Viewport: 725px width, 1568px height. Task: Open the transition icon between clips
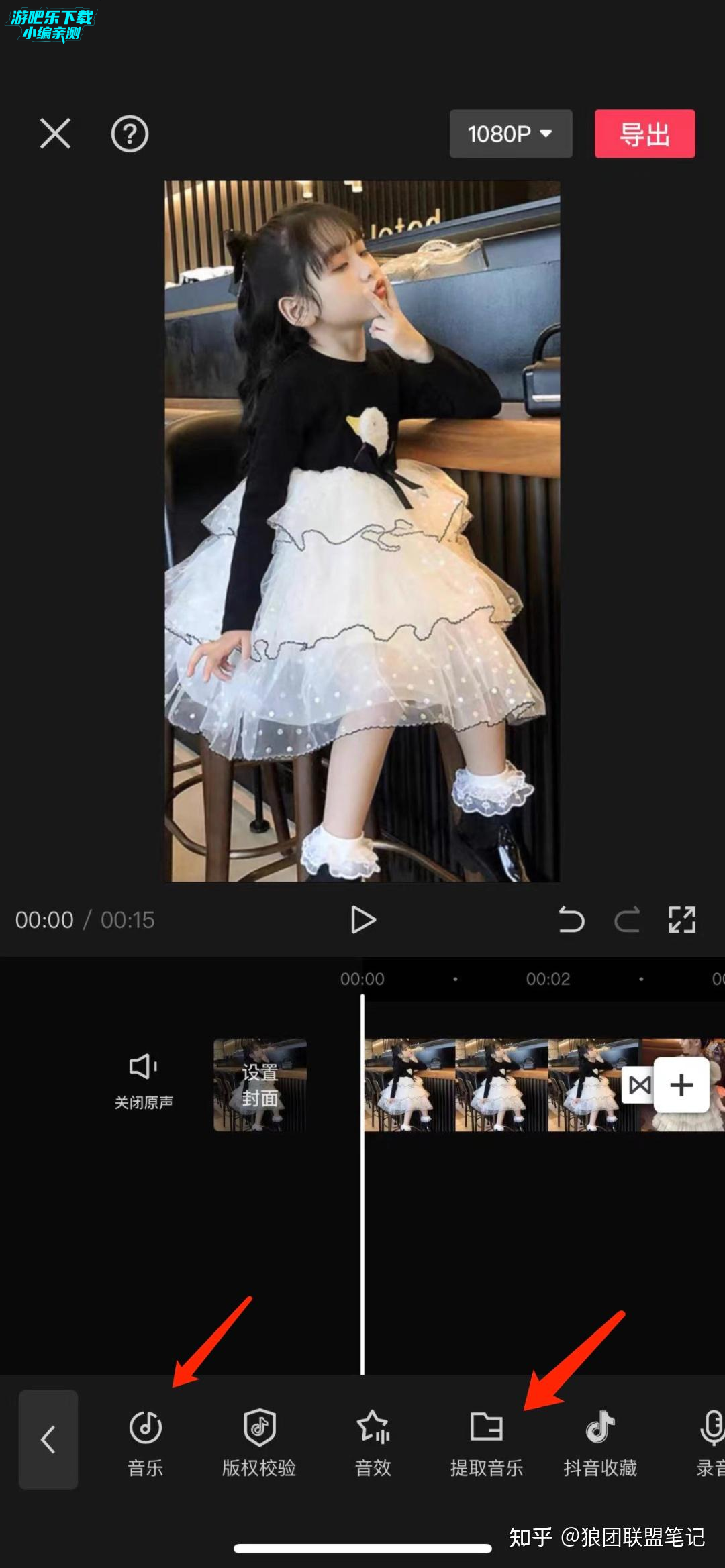click(x=638, y=1085)
